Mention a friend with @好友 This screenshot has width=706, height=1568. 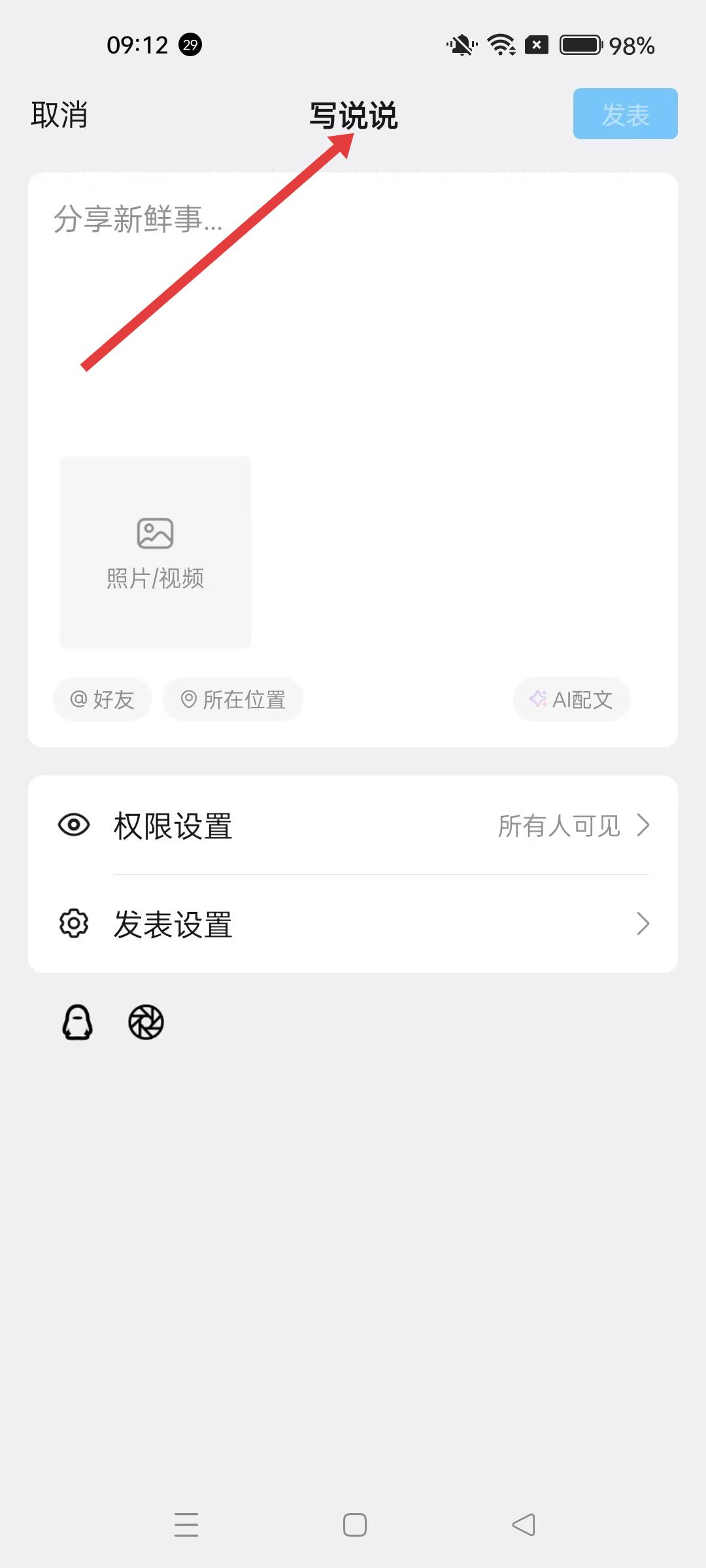click(103, 700)
